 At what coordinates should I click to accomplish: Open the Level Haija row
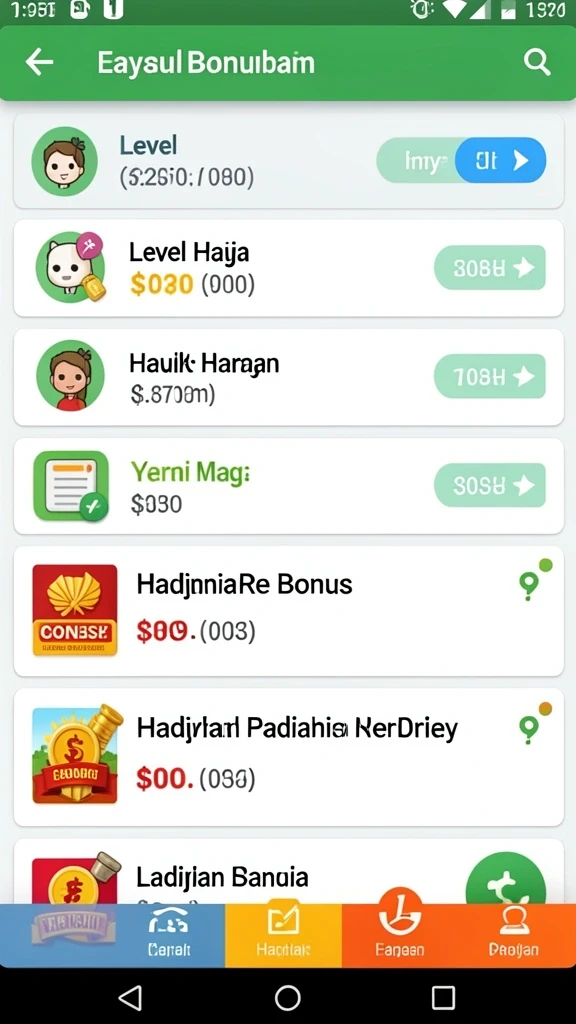[x=289, y=268]
